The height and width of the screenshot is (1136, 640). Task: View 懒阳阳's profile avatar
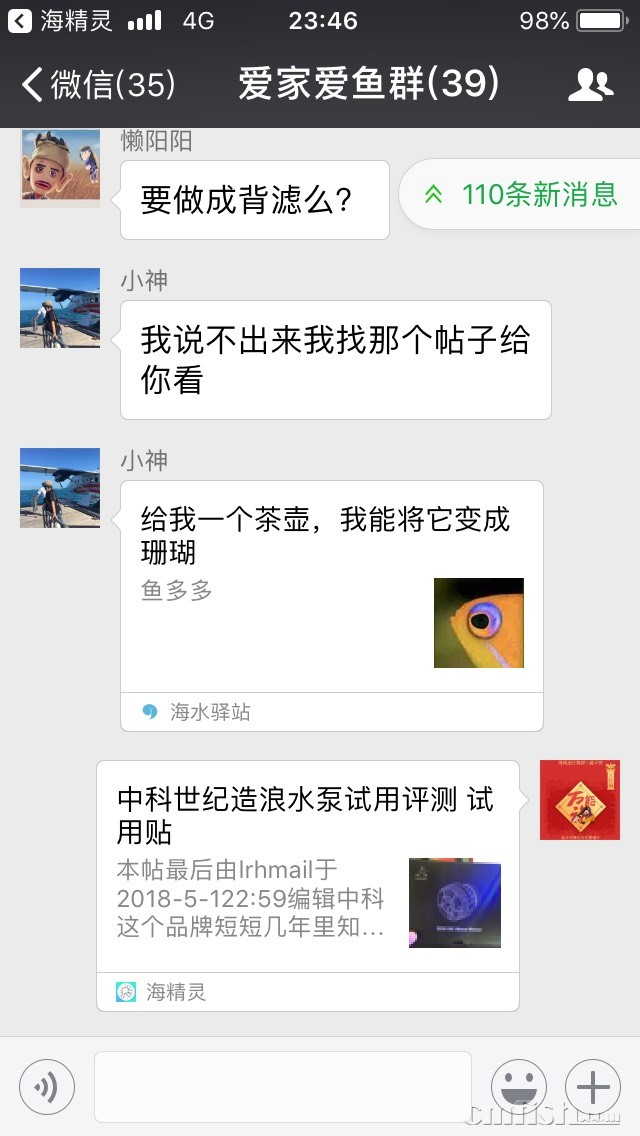pos(60,168)
